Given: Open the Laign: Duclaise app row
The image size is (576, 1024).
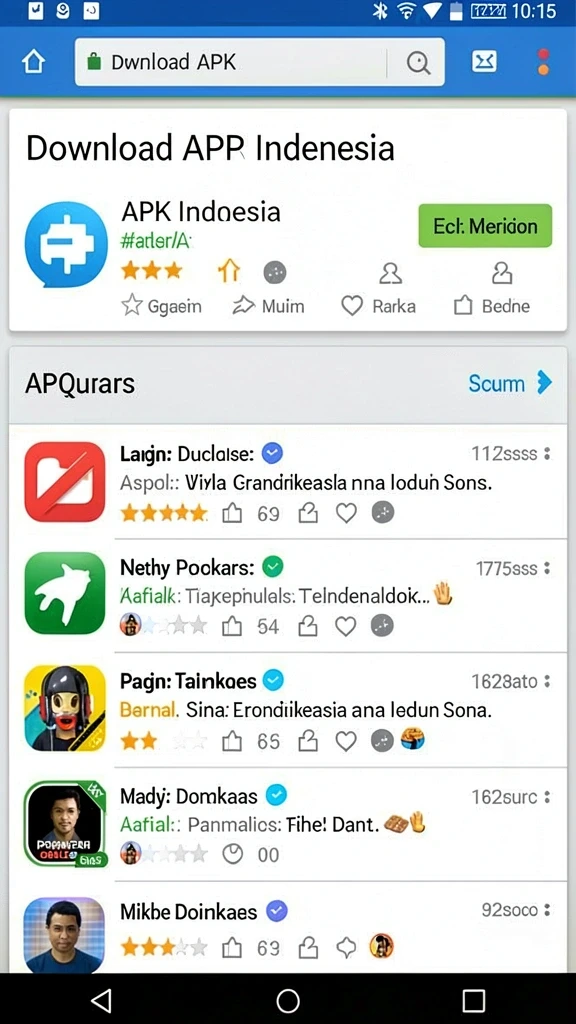Looking at the screenshot, I should 287,482.
